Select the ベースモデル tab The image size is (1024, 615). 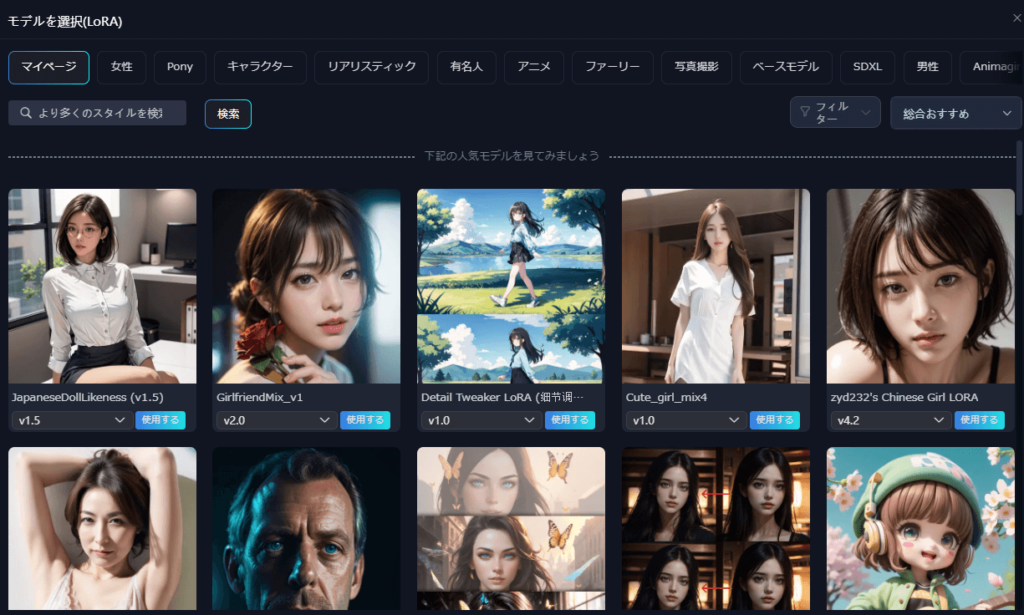click(786, 67)
